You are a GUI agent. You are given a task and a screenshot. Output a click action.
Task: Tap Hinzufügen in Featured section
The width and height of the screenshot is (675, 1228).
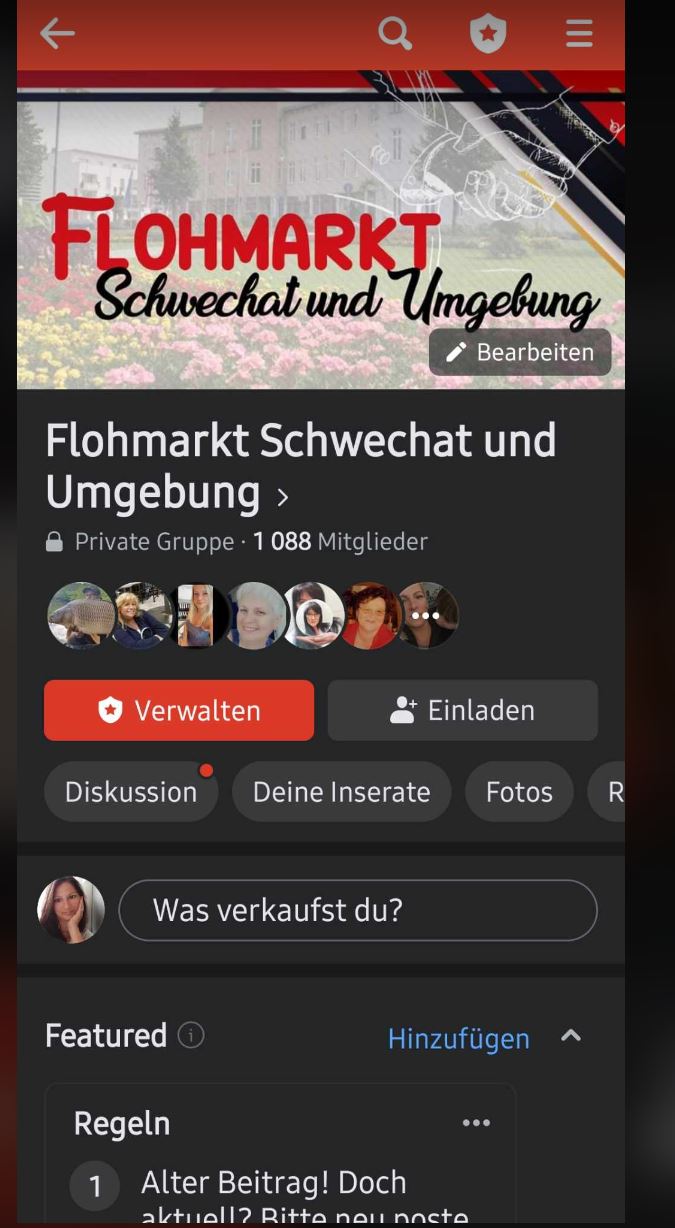[x=459, y=1038]
